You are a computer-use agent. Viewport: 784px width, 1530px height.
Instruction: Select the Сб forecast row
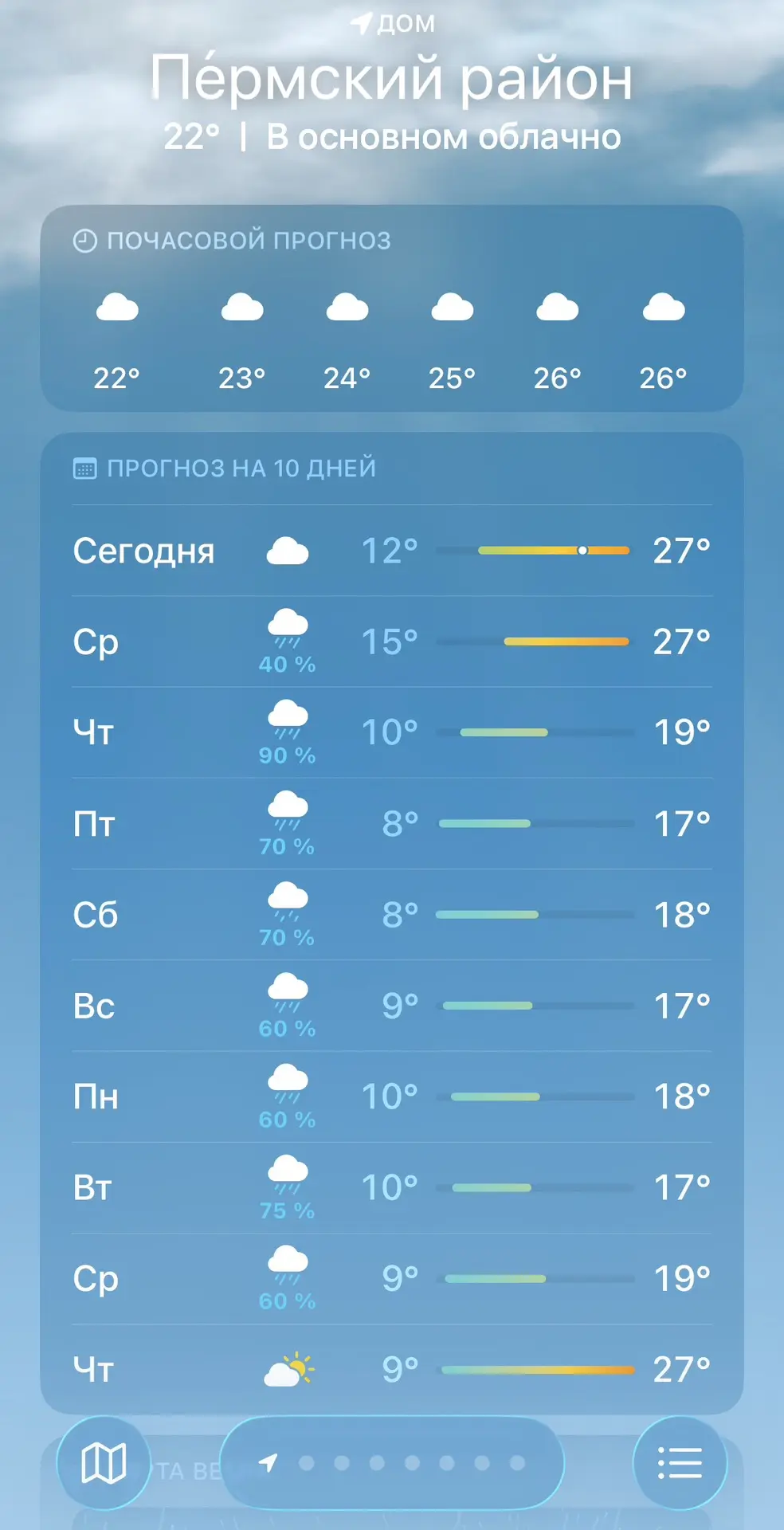pyautogui.click(x=392, y=915)
